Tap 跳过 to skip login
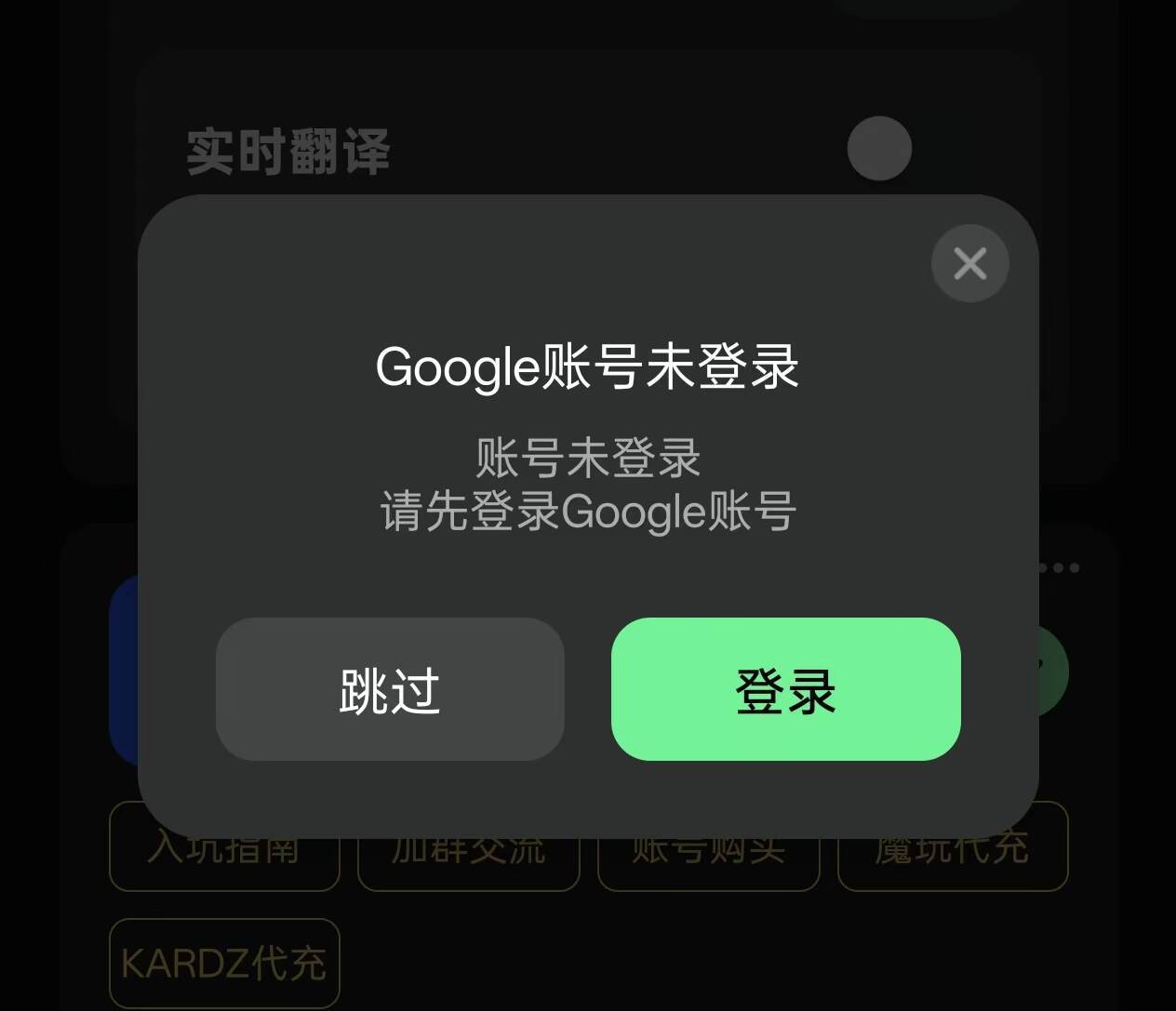 pyautogui.click(x=390, y=689)
